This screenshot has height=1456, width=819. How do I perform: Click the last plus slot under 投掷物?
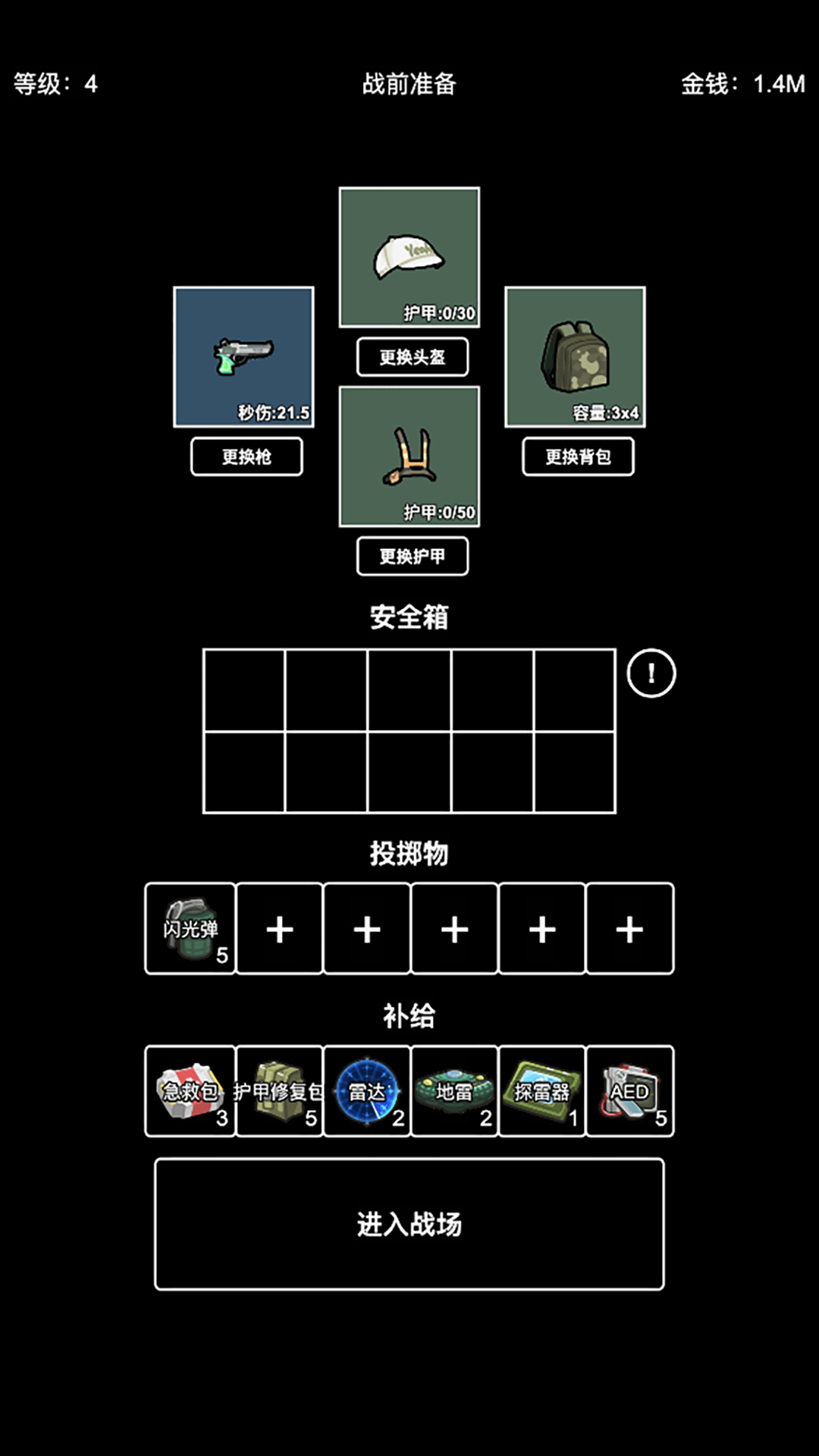point(630,928)
